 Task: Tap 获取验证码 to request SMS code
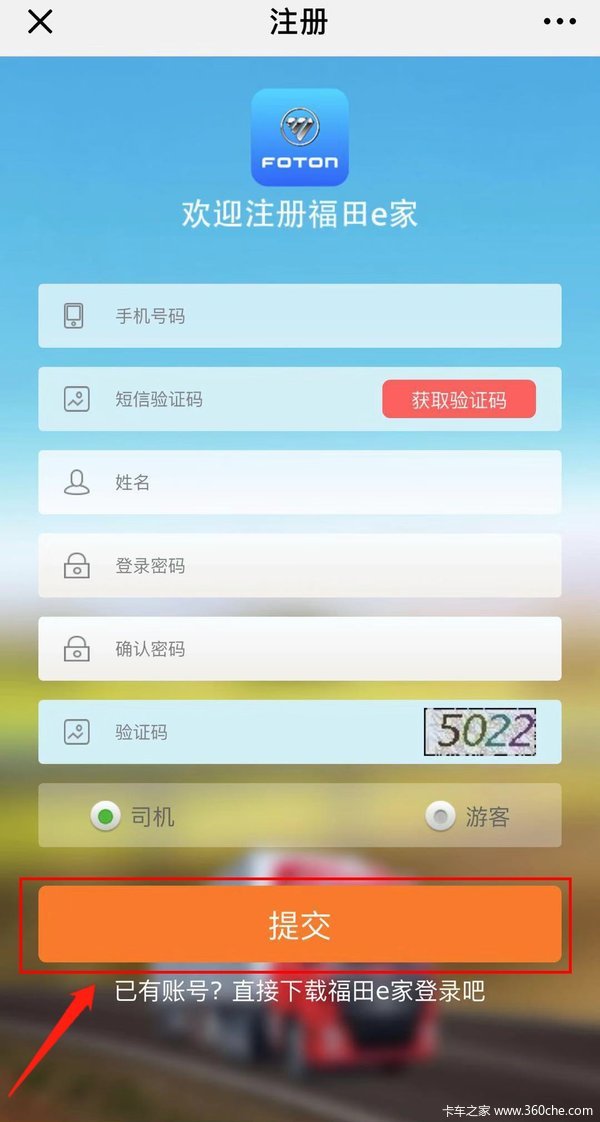point(459,400)
